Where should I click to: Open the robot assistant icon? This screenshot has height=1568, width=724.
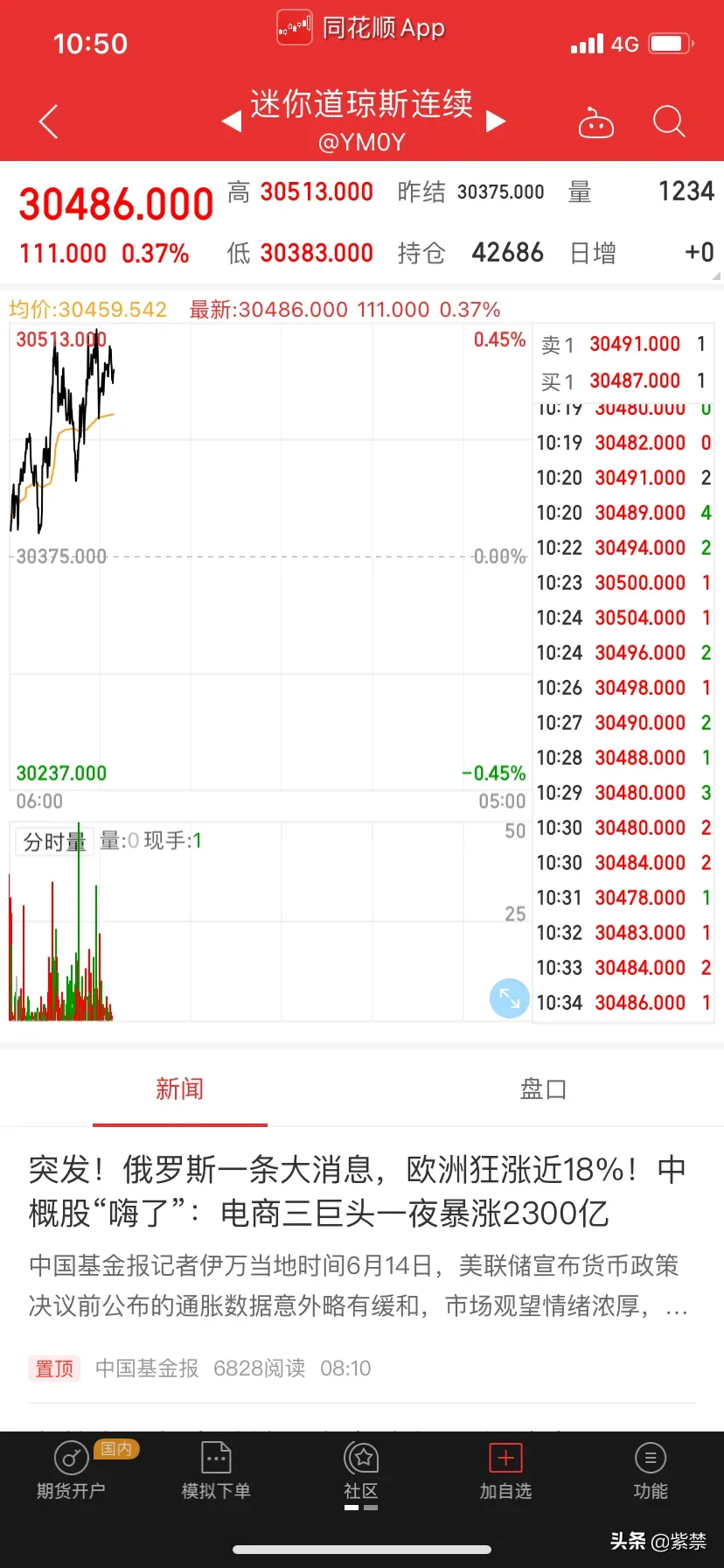point(596,123)
